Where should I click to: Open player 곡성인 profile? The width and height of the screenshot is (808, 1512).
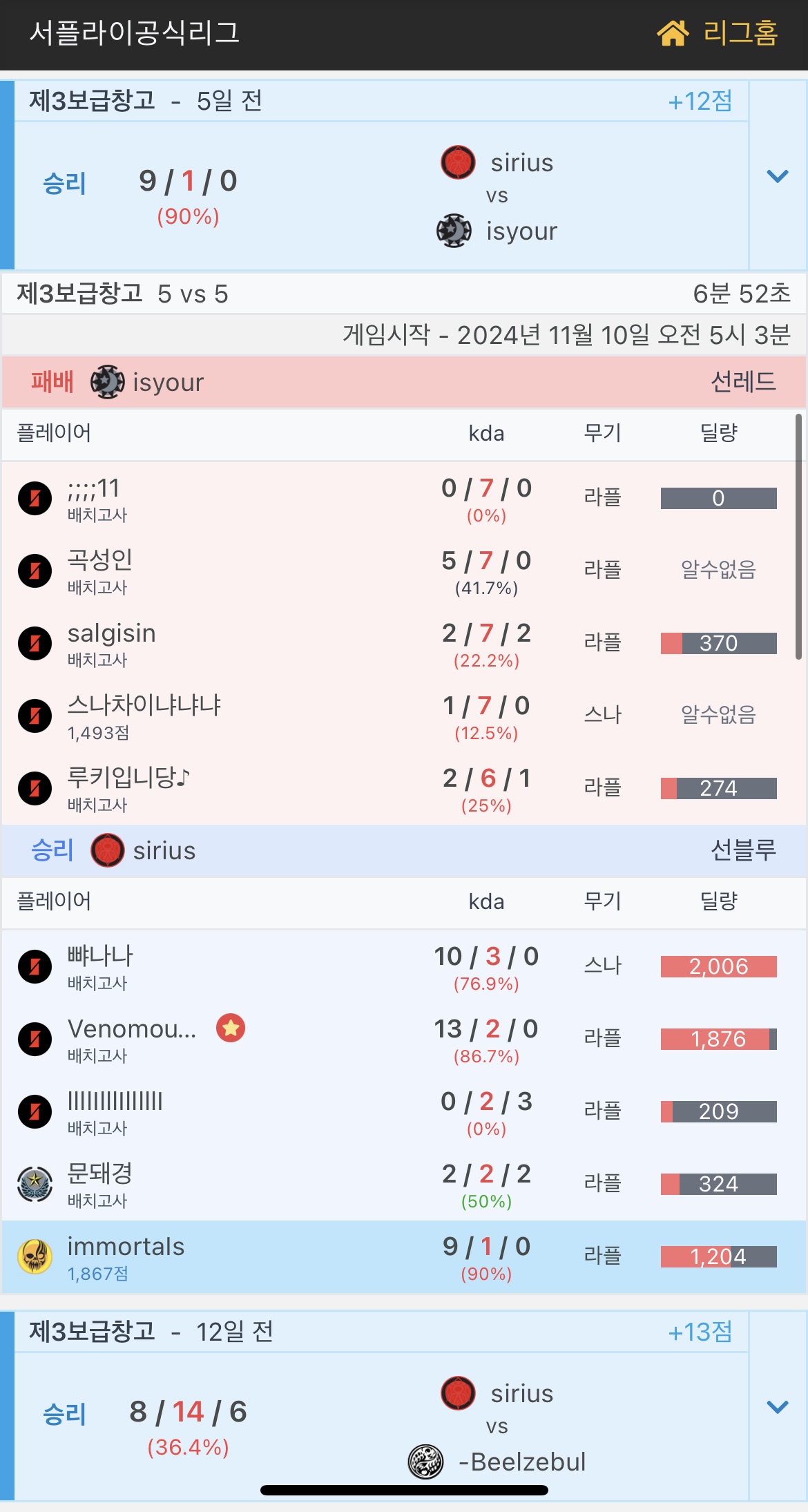[x=99, y=560]
